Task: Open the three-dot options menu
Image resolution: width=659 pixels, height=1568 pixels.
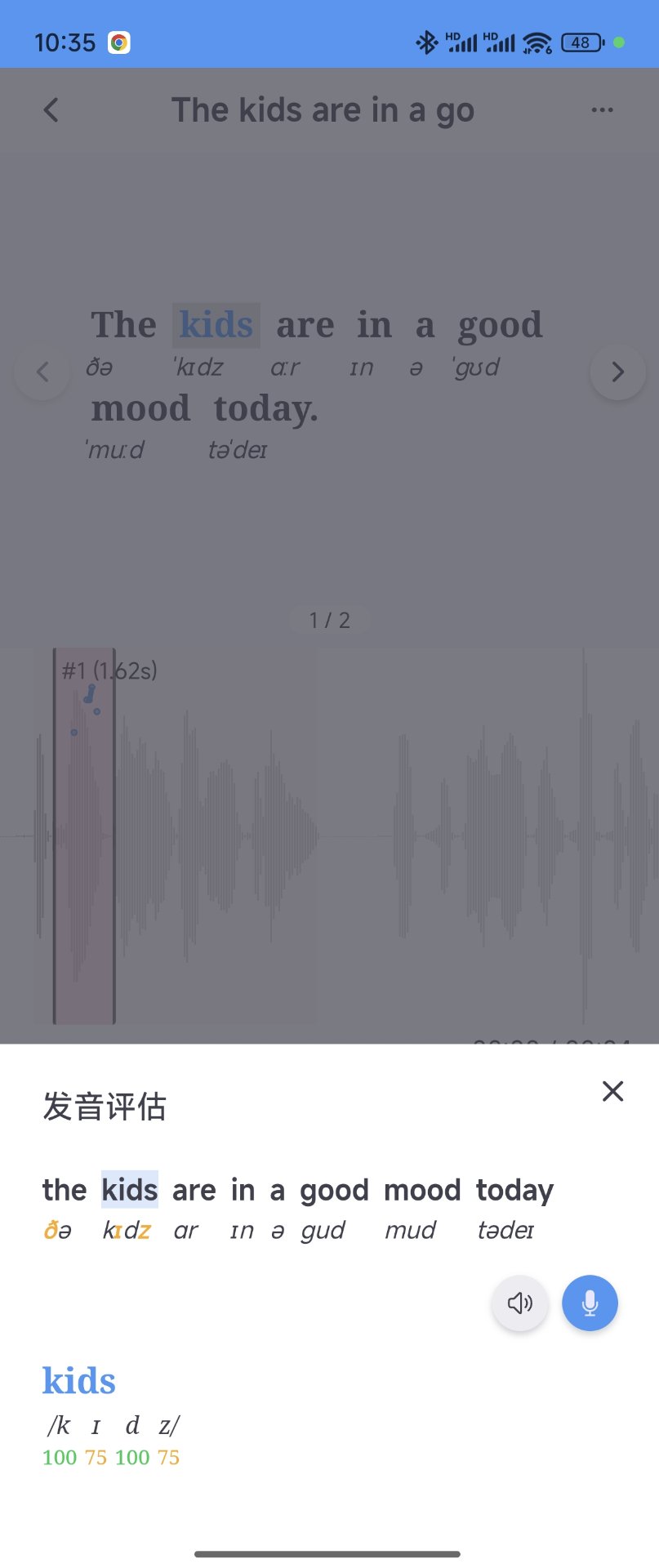Action: [602, 109]
